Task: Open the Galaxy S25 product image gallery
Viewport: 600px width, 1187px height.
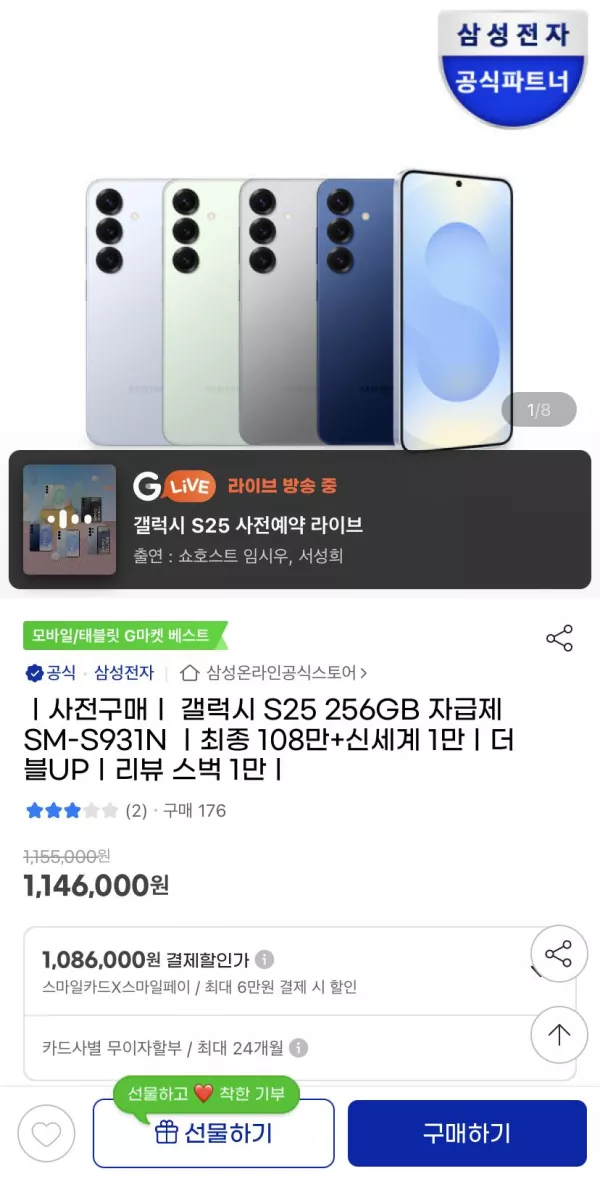Action: (300, 310)
